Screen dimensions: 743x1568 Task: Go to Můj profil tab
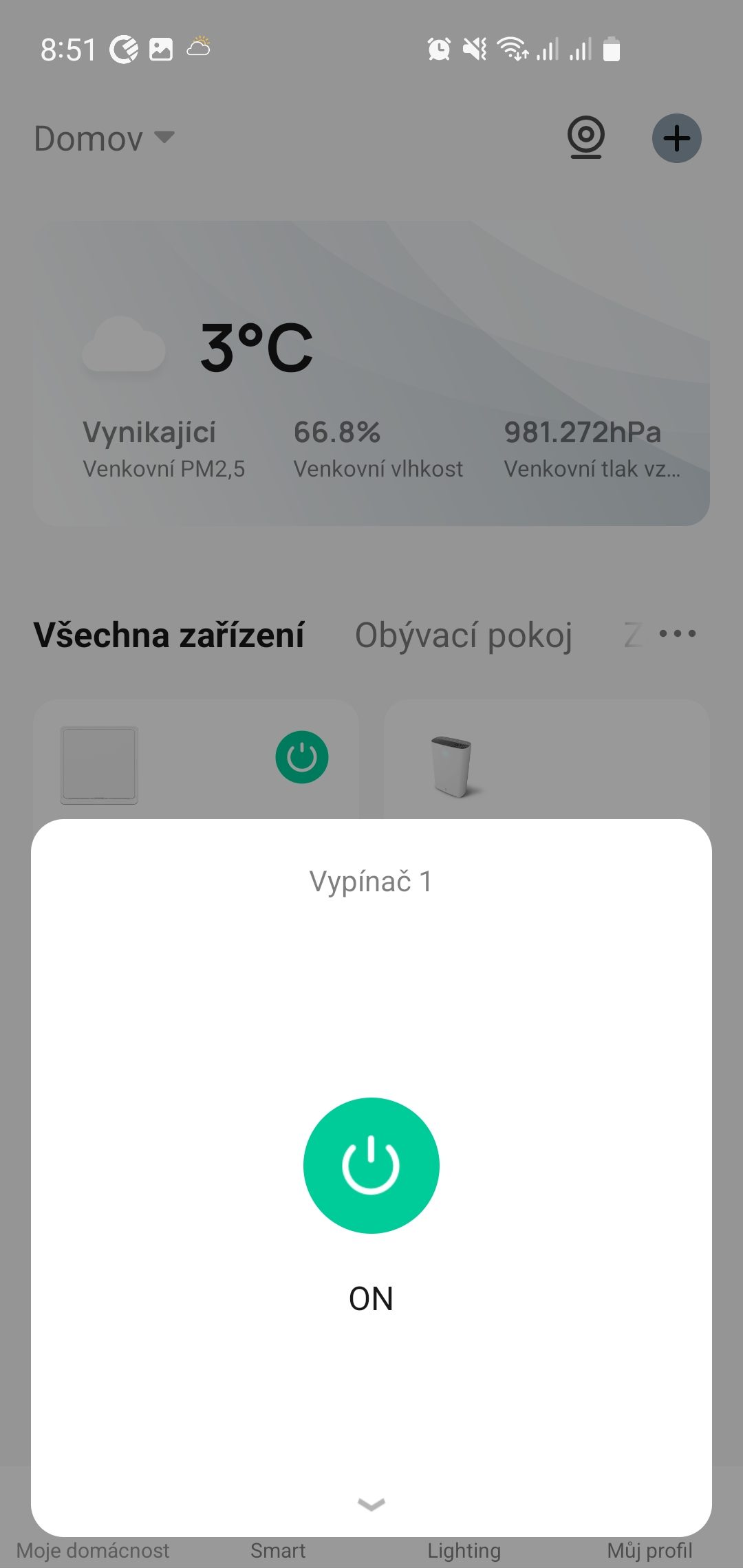649,1551
